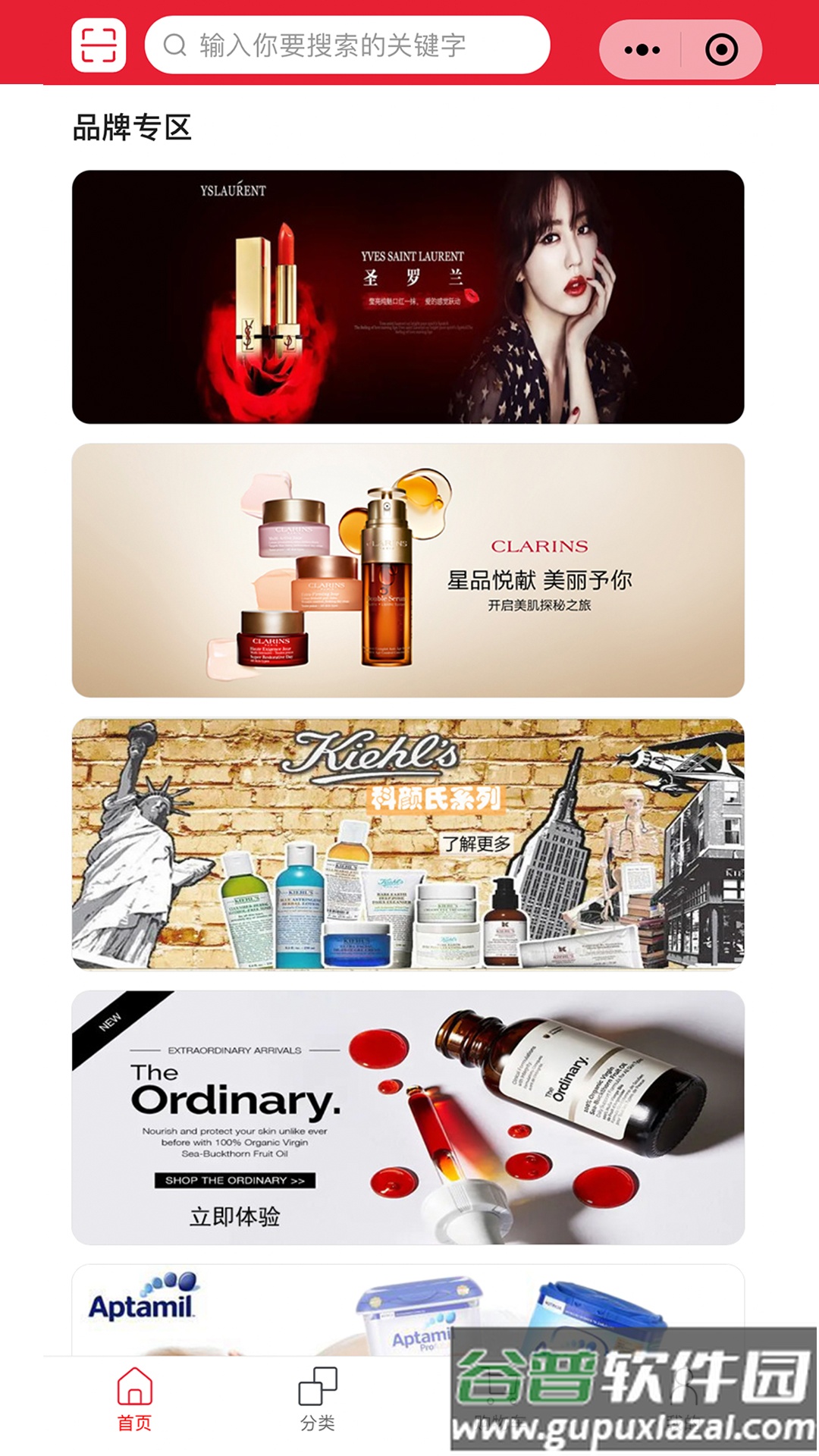Tap the keyword search box
The image size is (819, 1456).
[347, 45]
